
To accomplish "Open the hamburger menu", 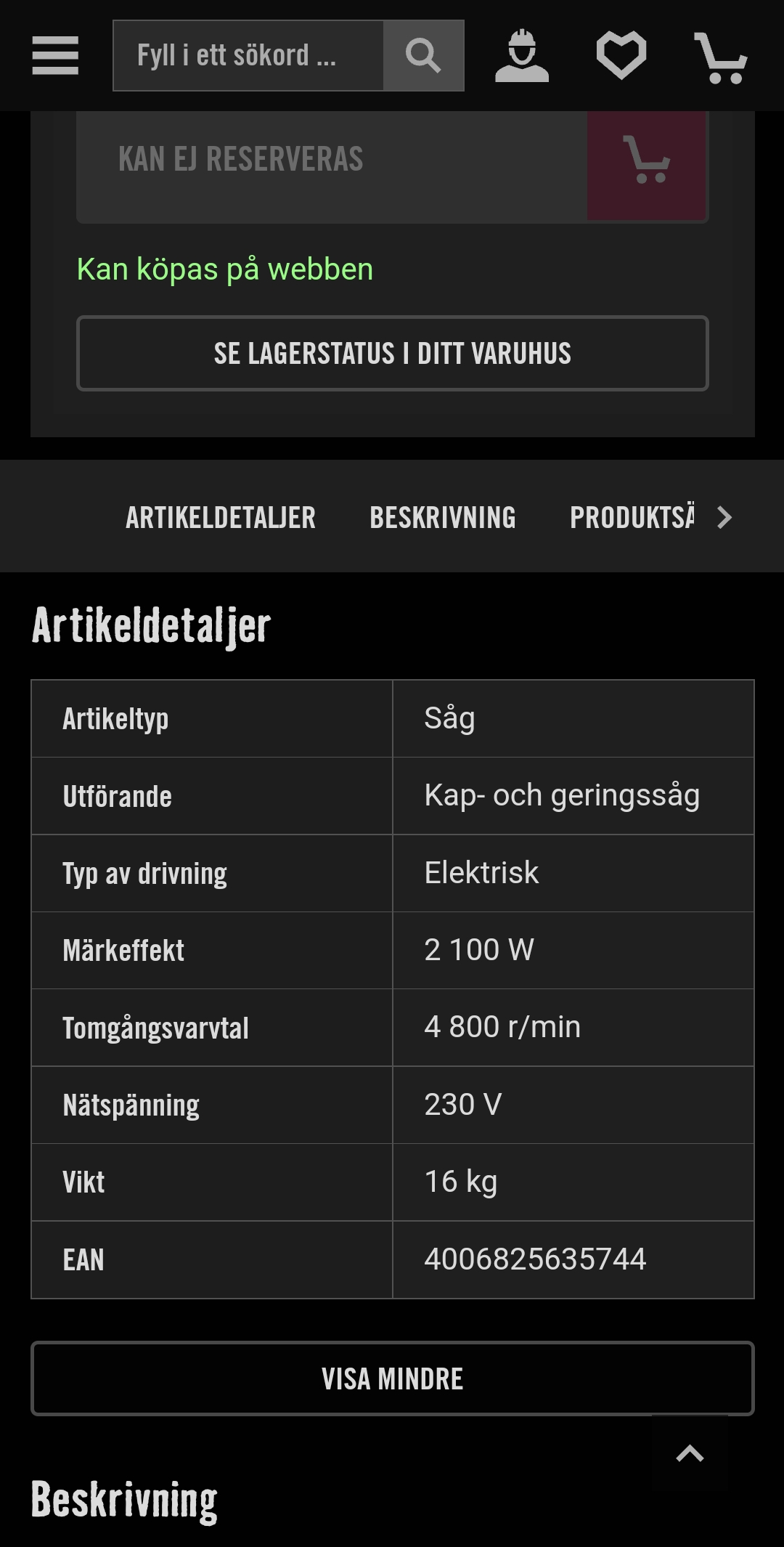I will coord(55,56).
